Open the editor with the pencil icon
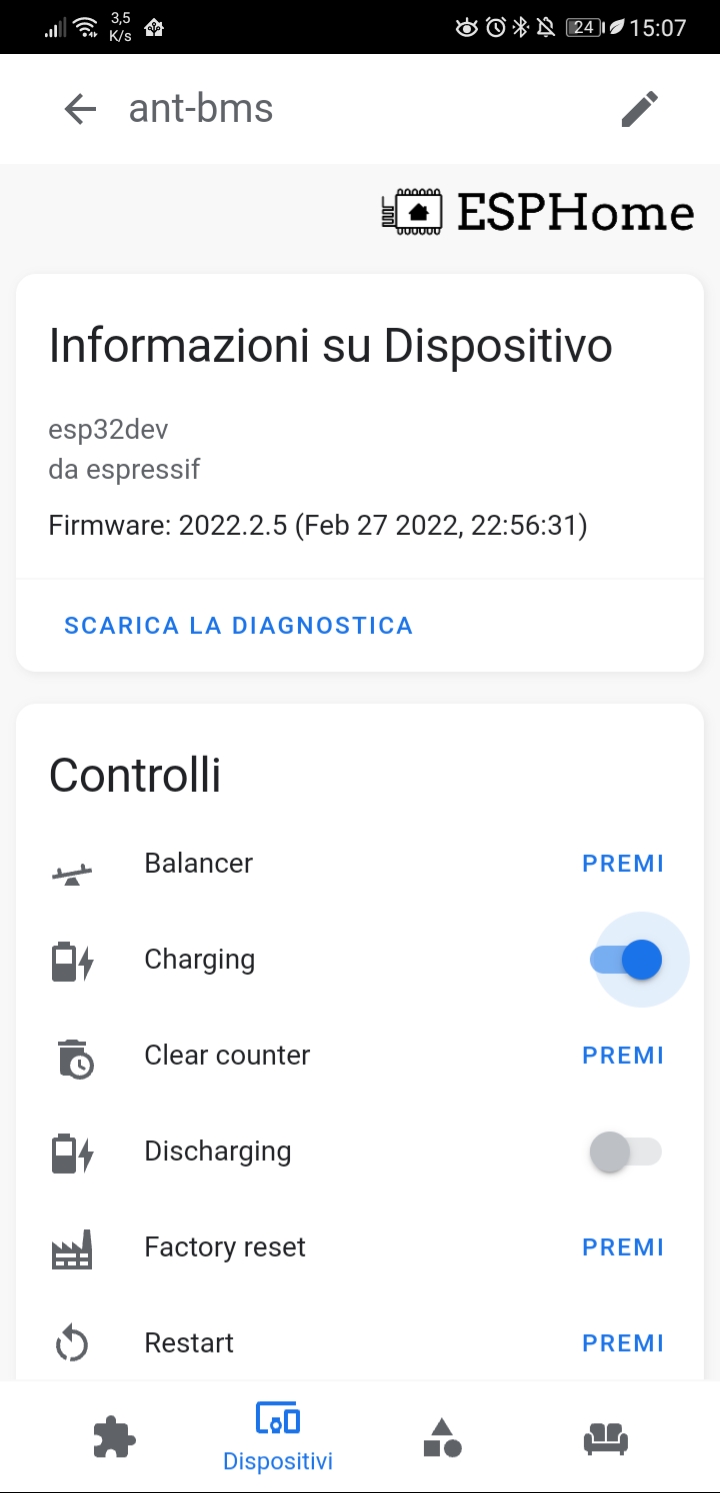This screenshot has width=720, height=1493. [640, 108]
